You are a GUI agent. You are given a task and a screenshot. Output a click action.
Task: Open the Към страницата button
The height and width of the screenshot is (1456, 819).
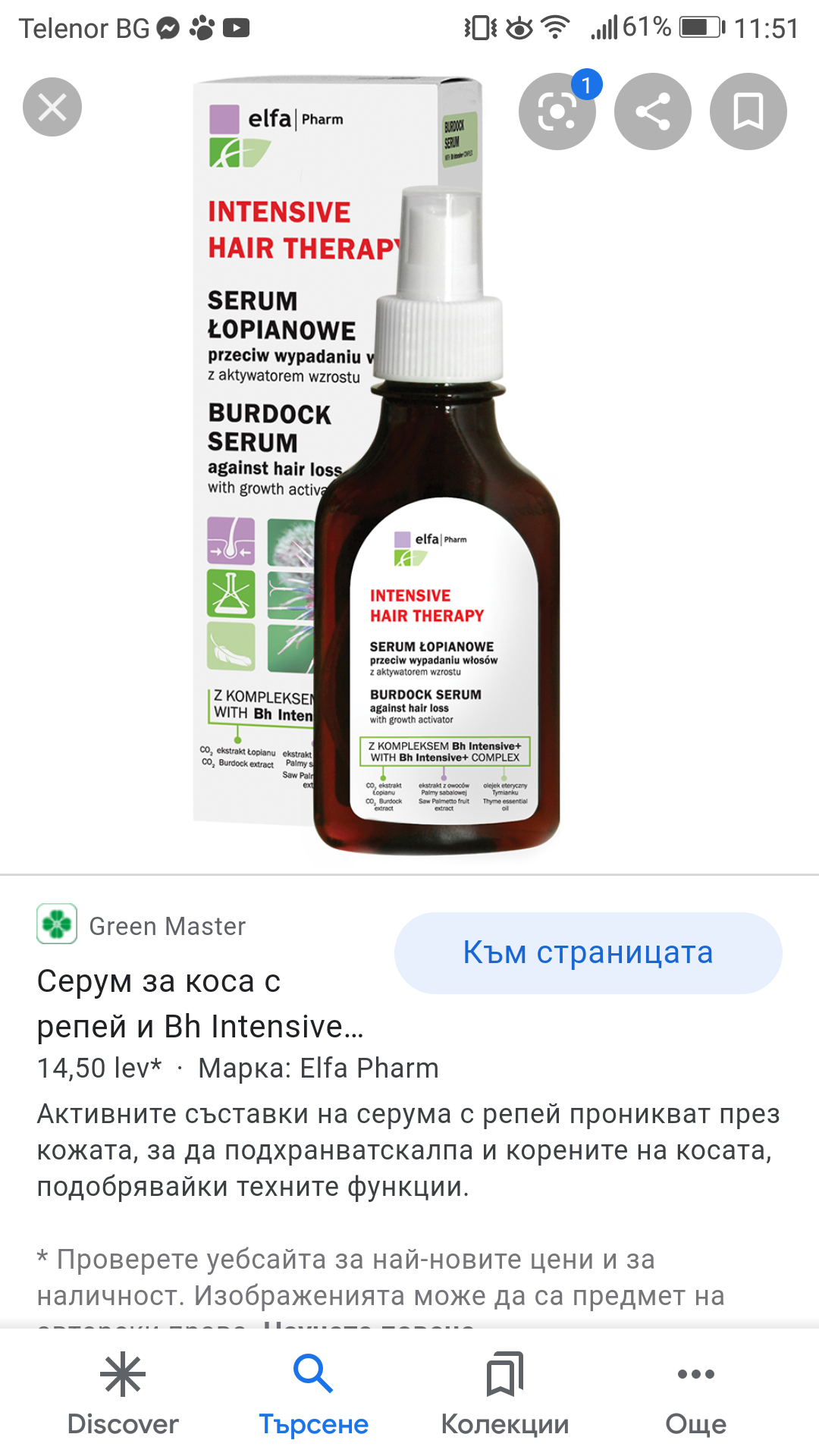coord(588,952)
